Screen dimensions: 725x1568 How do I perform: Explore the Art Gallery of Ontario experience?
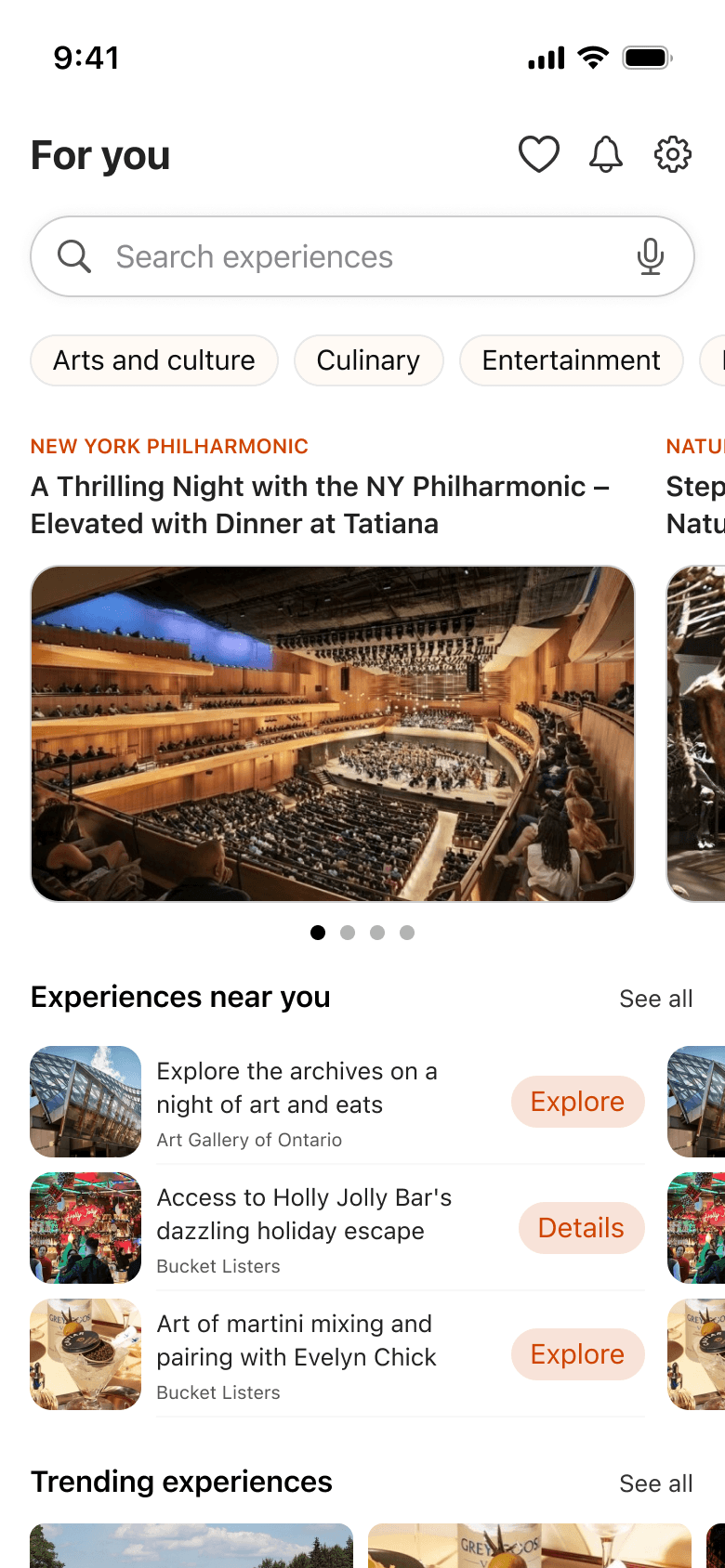click(x=577, y=1102)
